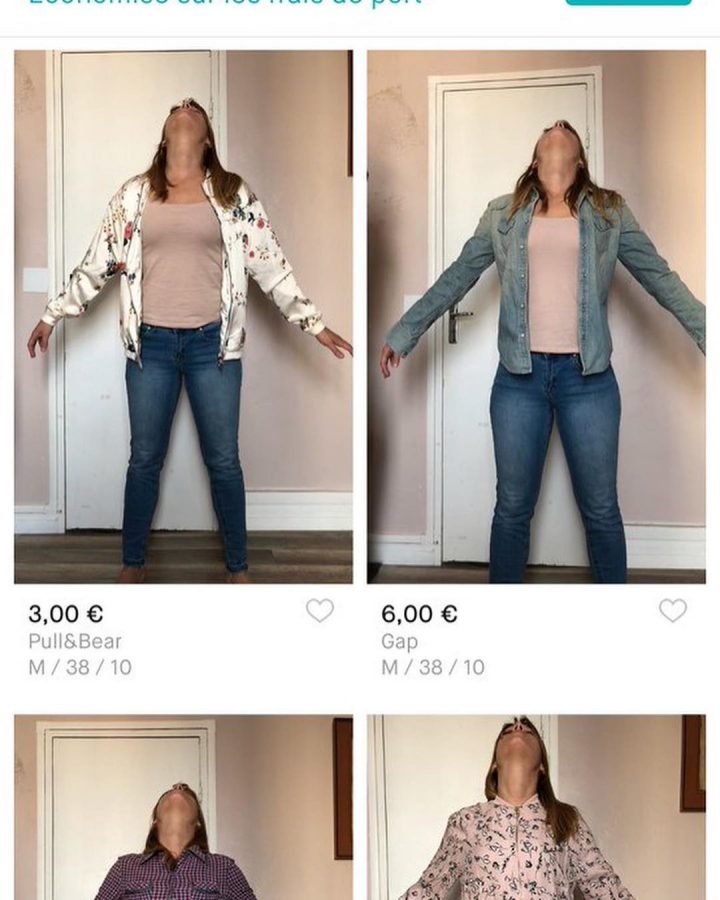Open the pink patterned blouse listing
This screenshot has height=900, width=720.
click(x=536, y=810)
